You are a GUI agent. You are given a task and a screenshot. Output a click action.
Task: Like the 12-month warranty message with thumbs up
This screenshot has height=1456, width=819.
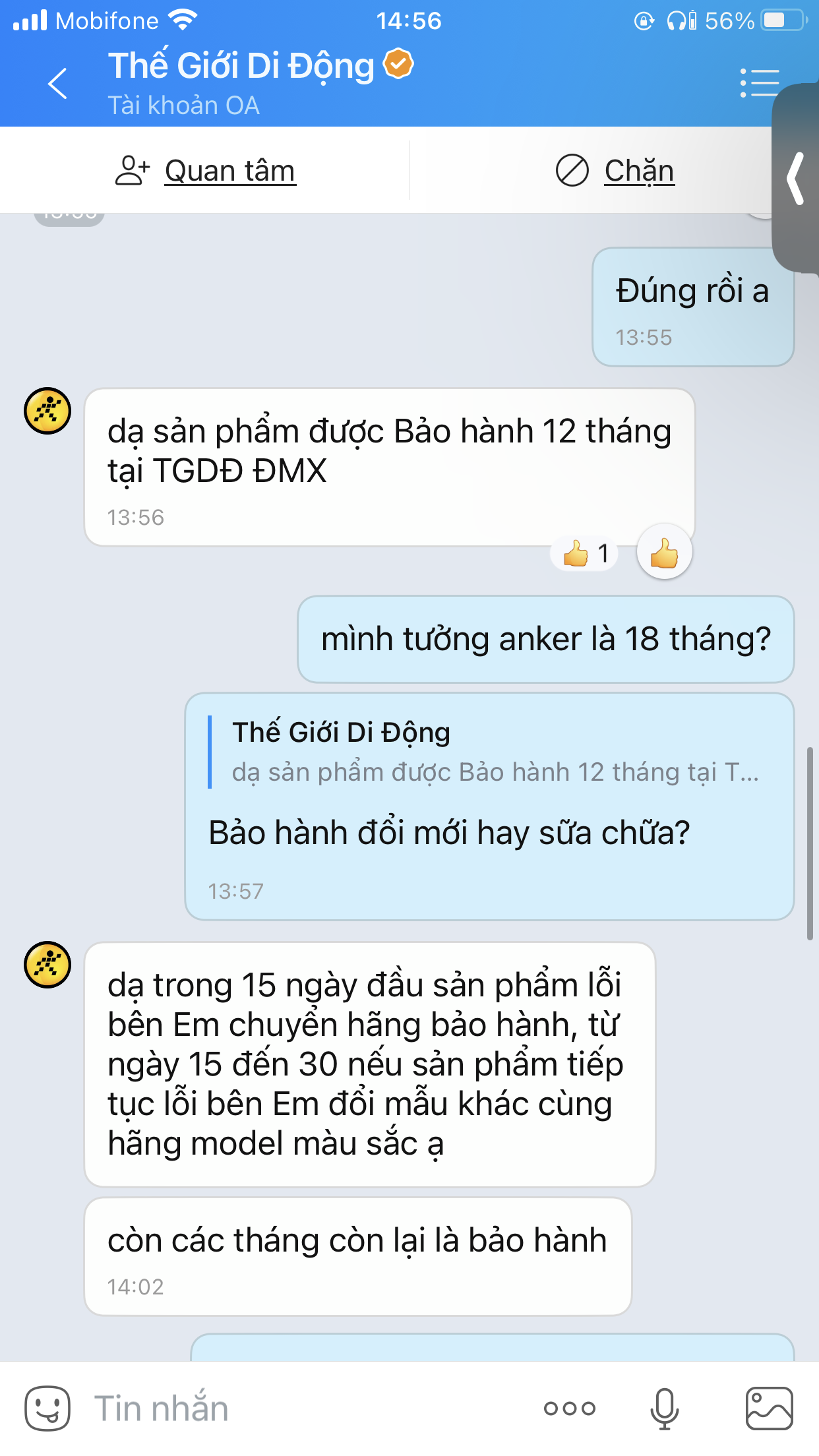pos(664,553)
